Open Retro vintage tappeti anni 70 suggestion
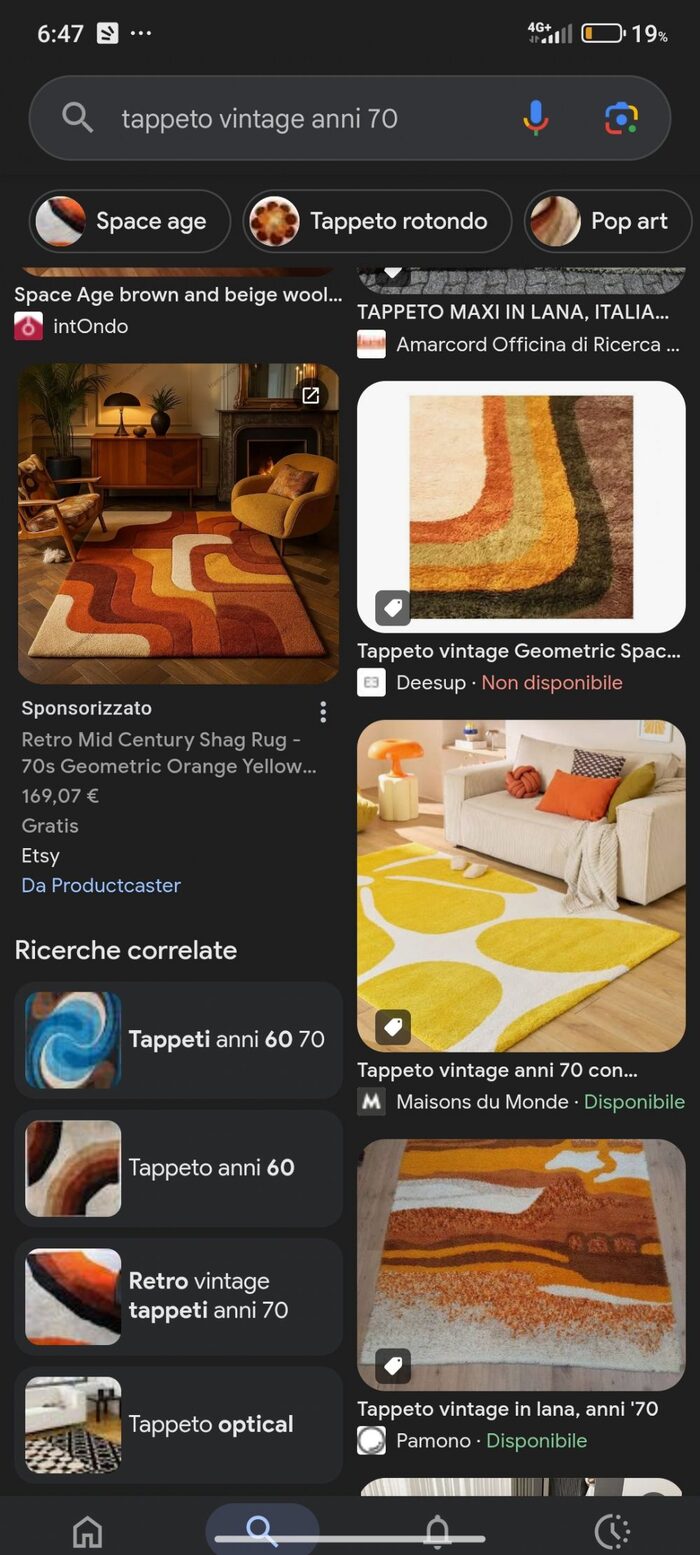Viewport: 700px width, 1555px height. pyautogui.click(x=178, y=1296)
